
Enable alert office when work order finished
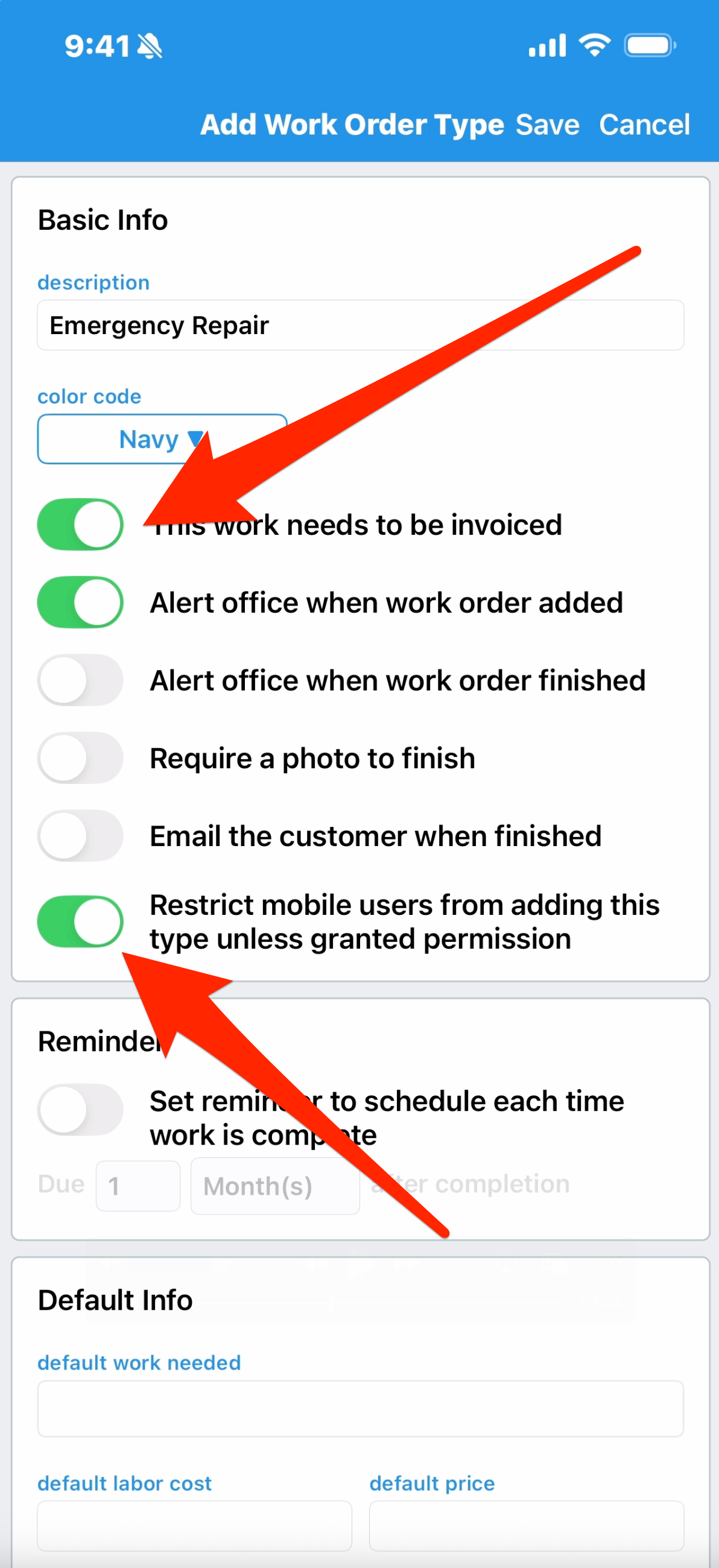pyautogui.click(x=80, y=680)
